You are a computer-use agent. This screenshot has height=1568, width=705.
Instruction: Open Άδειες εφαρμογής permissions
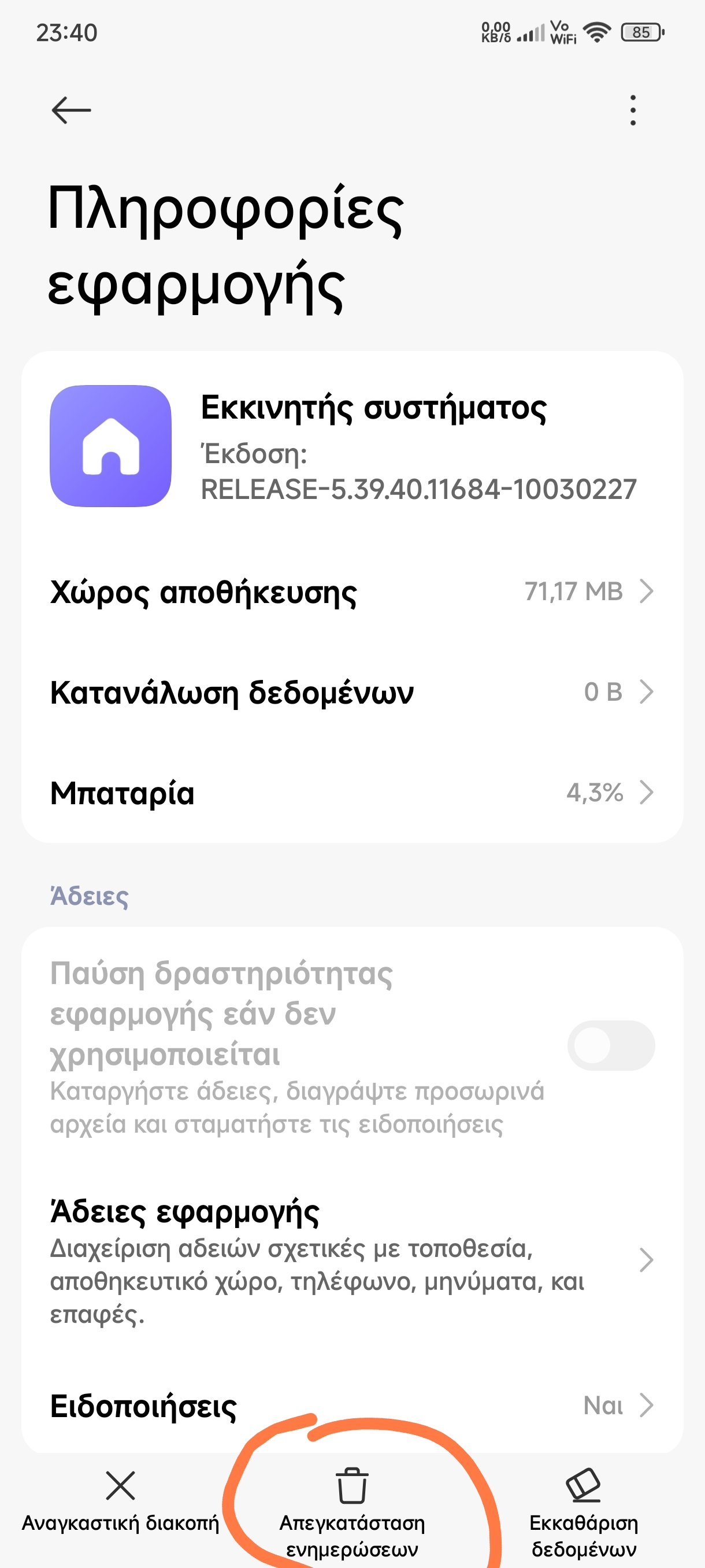351,1260
